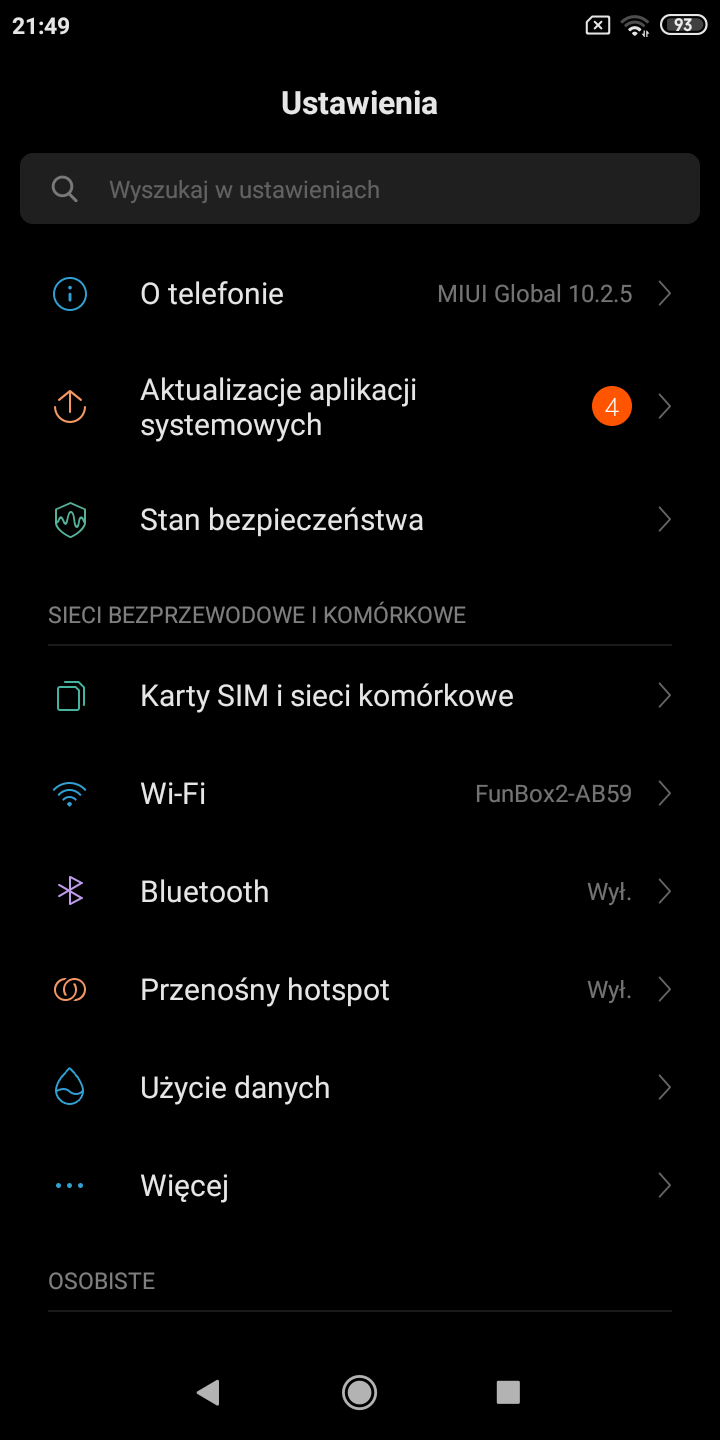Click the Przenośny hotspot rings icon
The image size is (720, 1440).
coord(69,989)
